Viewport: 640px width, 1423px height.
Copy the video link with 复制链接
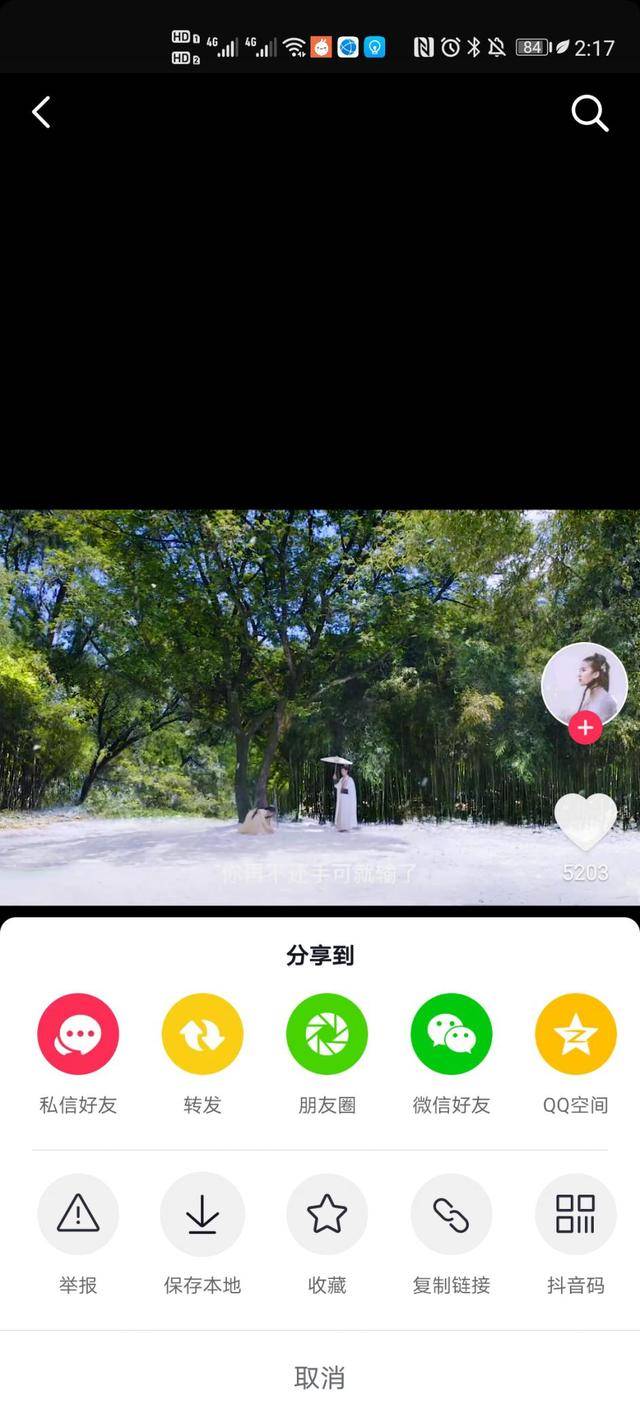(x=451, y=1214)
